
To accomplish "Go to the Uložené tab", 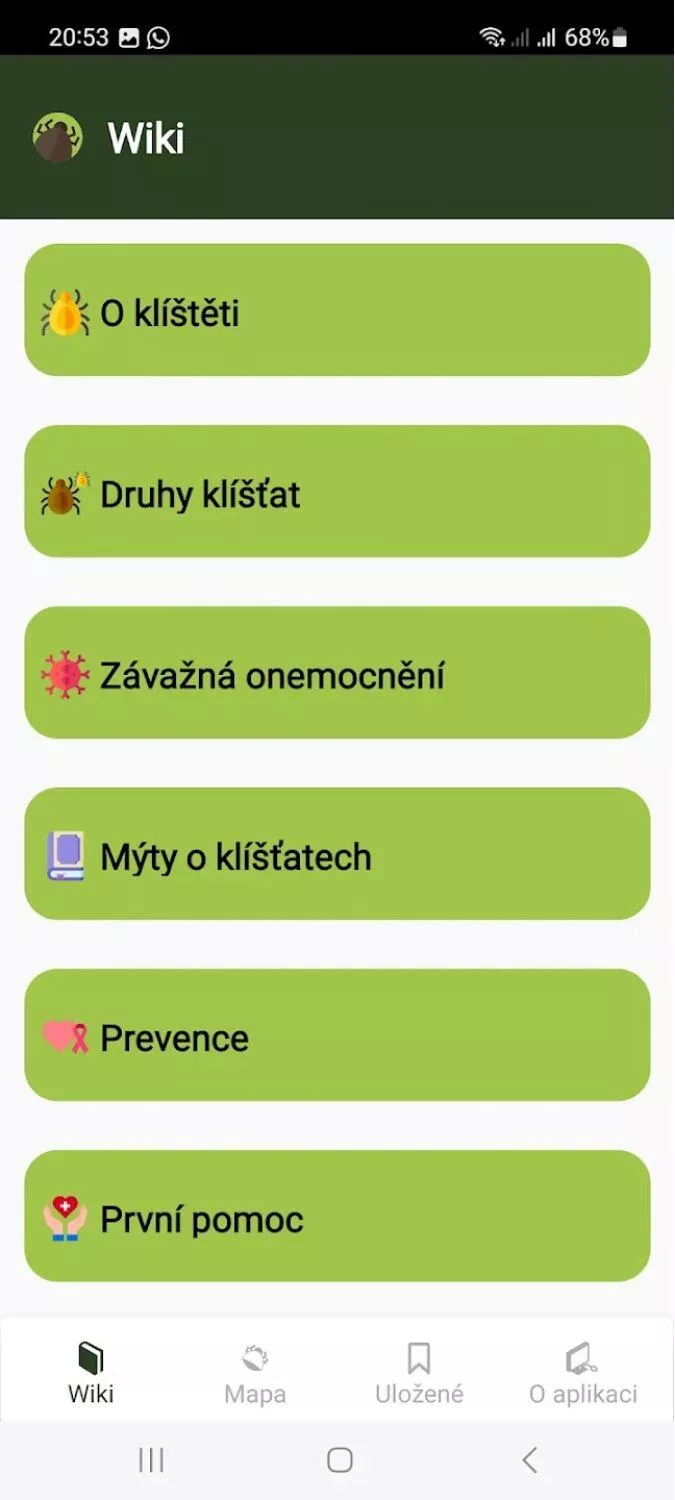I will [419, 1373].
